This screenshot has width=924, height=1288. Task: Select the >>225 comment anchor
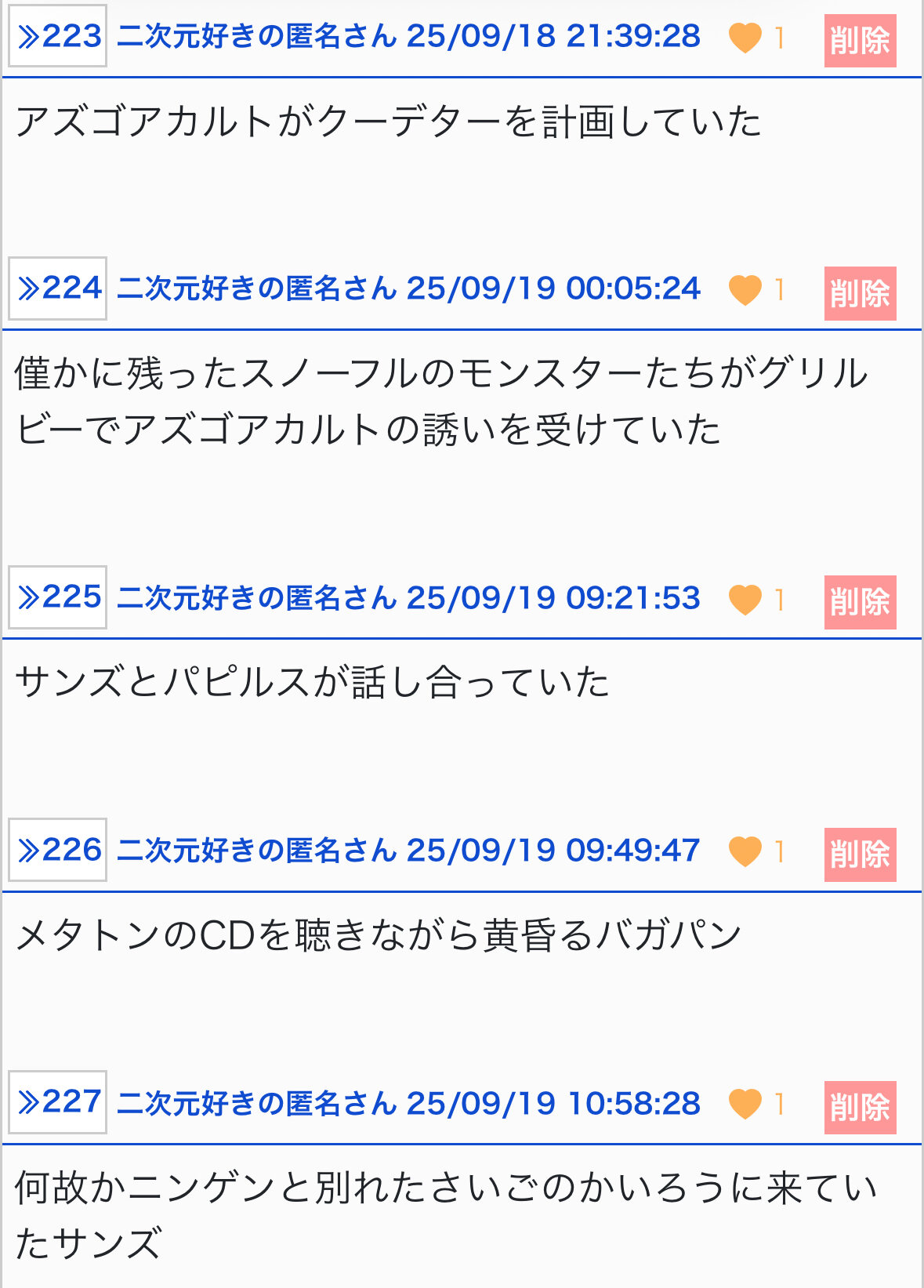(x=58, y=597)
